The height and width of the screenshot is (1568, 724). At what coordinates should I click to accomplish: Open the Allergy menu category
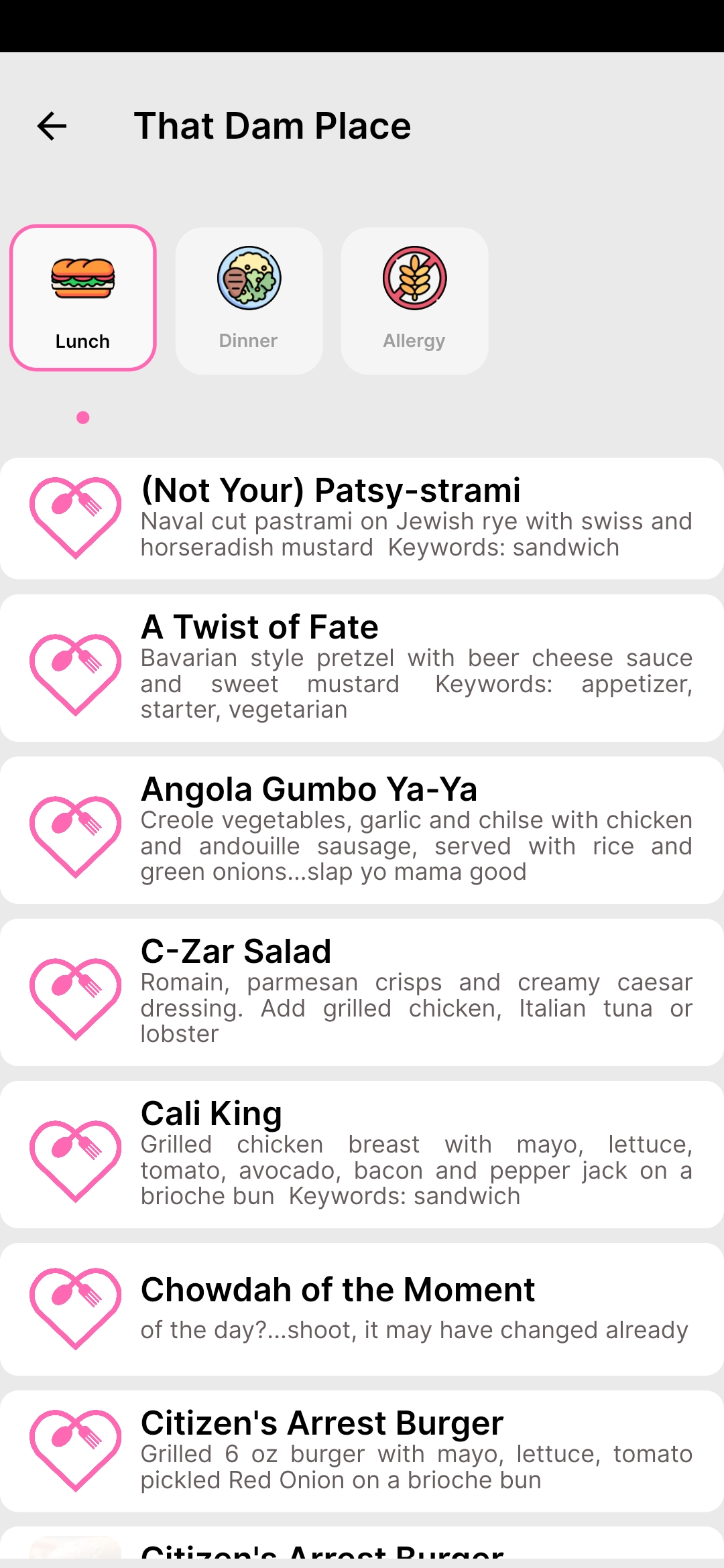click(414, 300)
